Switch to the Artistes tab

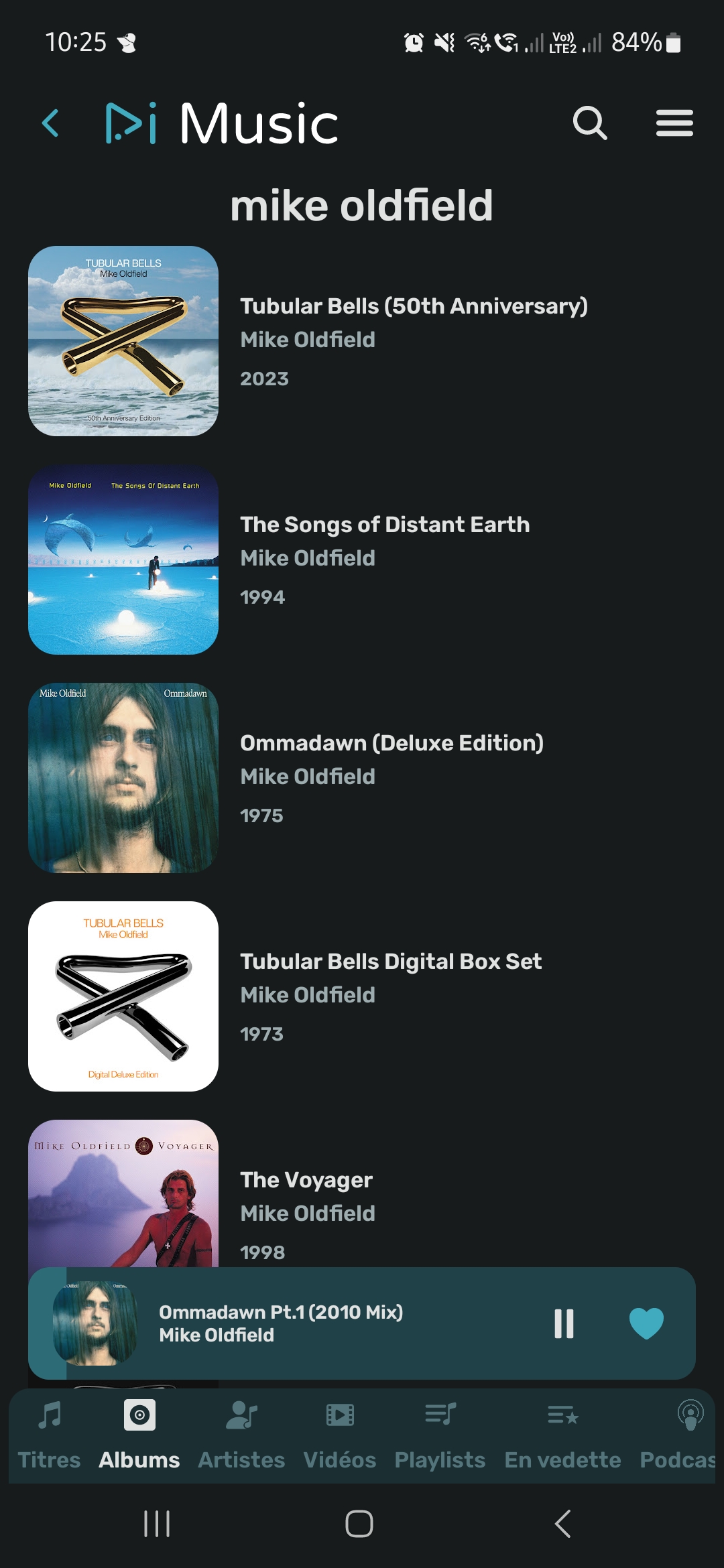(241, 1435)
